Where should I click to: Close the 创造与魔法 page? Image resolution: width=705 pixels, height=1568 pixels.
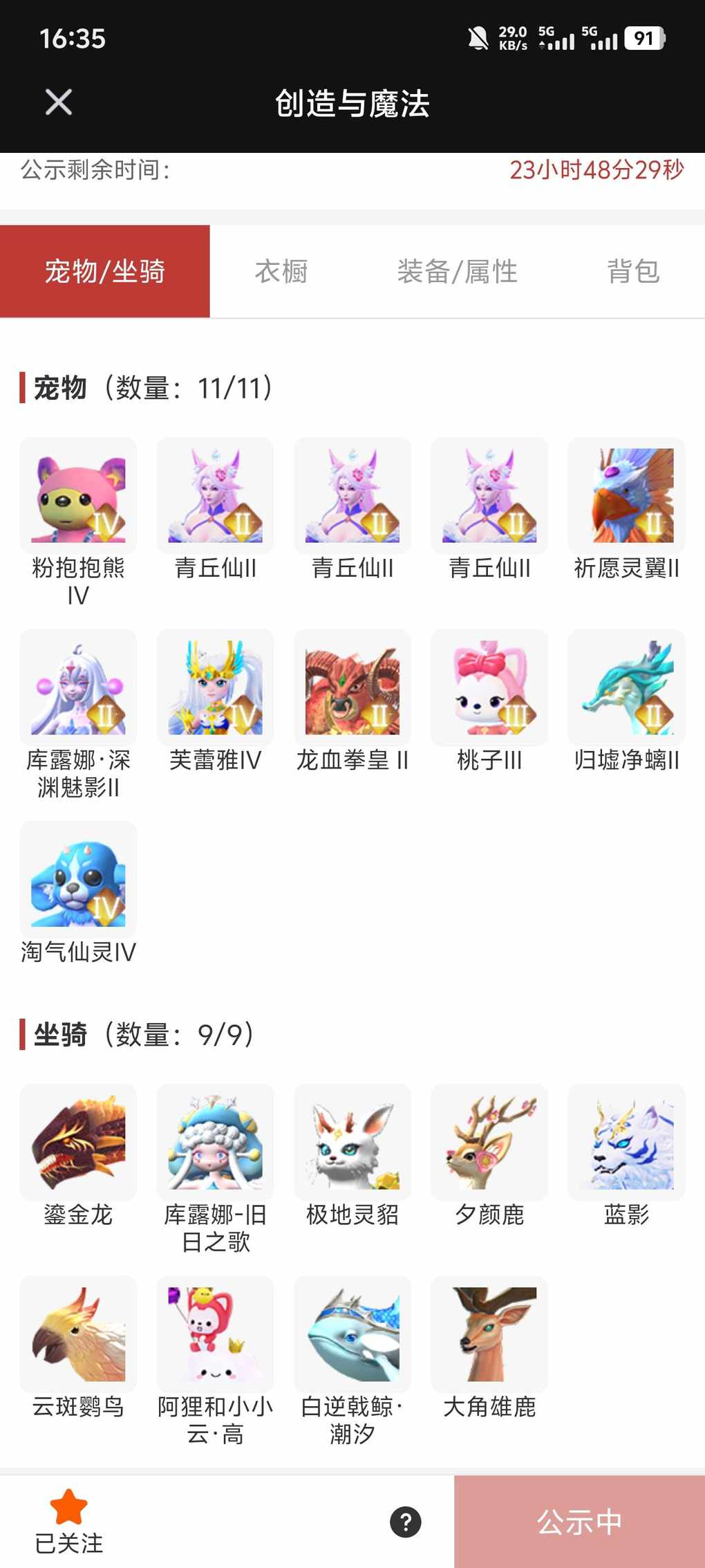point(59,102)
